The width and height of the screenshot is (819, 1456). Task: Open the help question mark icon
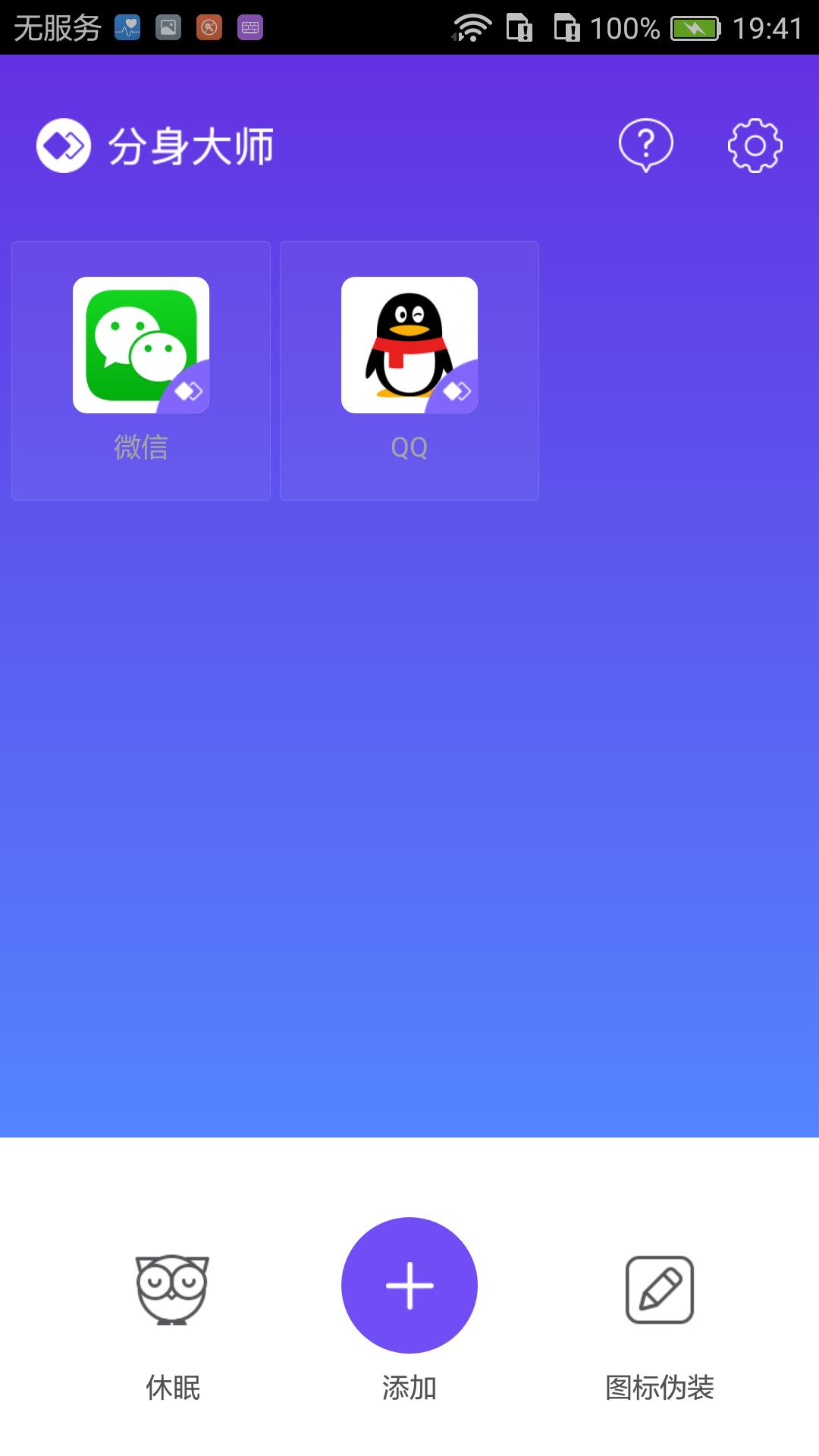pos(645,144)
